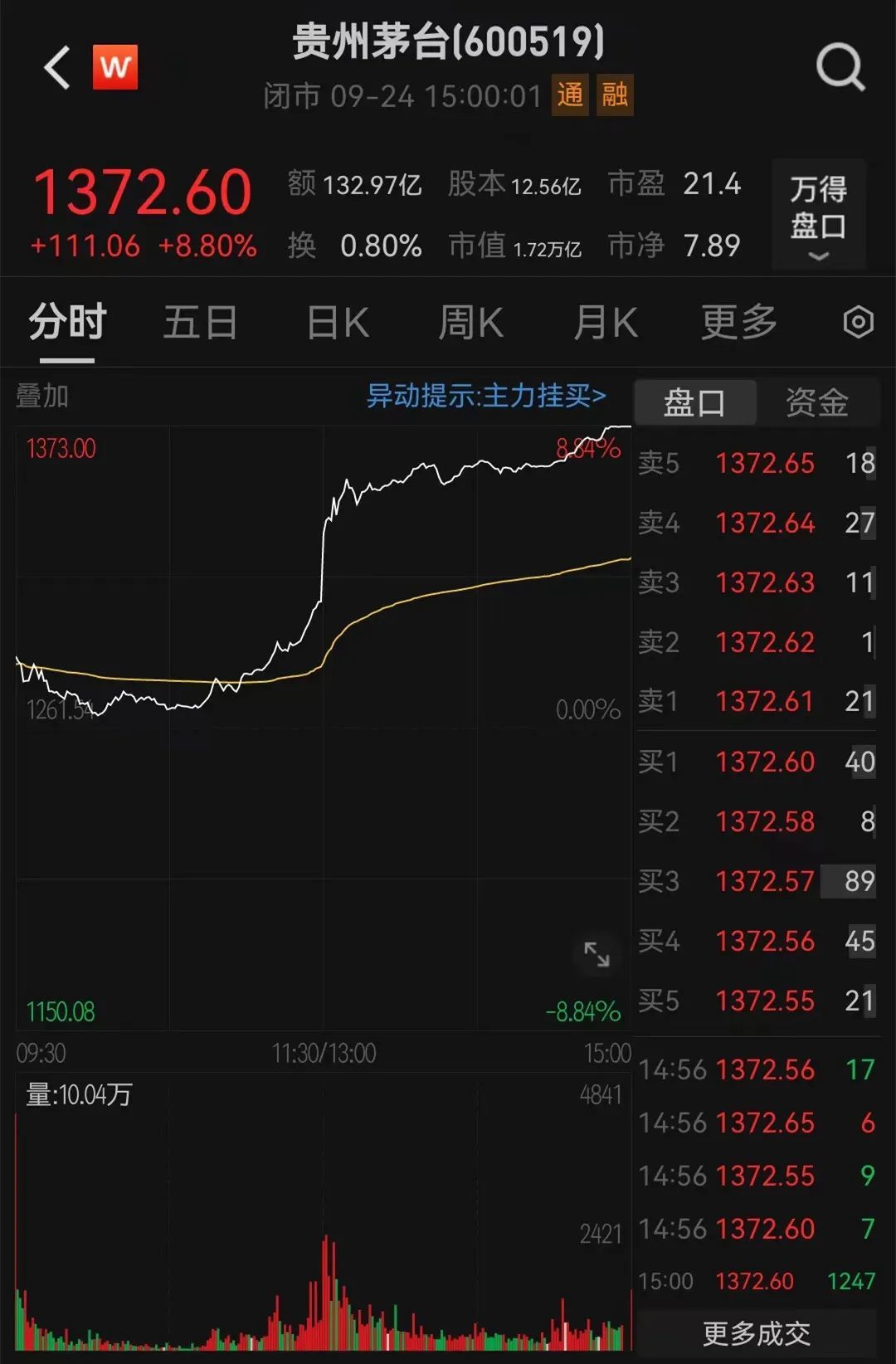896x1364 pixels.
Task: View the 月K chart tab
Action: (x=606, y=323)
